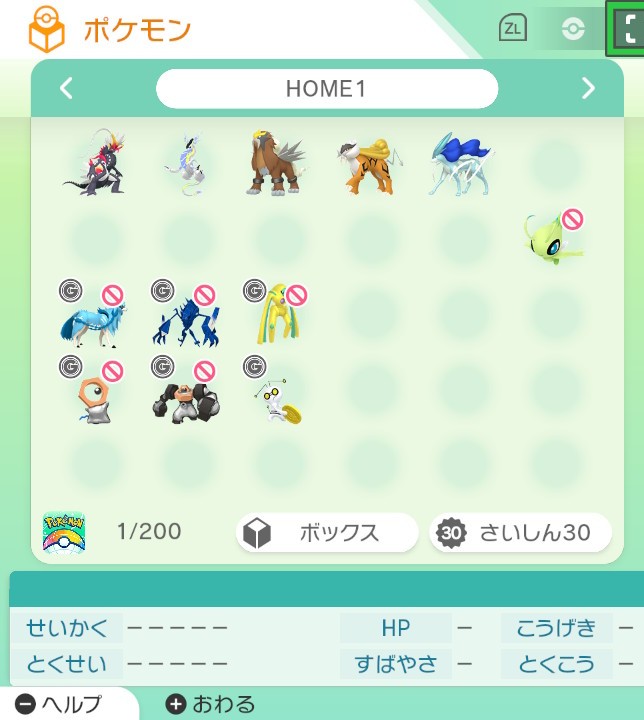Tap the Poké Ball toggle icon
644x720 pixels.
[572, 29]
